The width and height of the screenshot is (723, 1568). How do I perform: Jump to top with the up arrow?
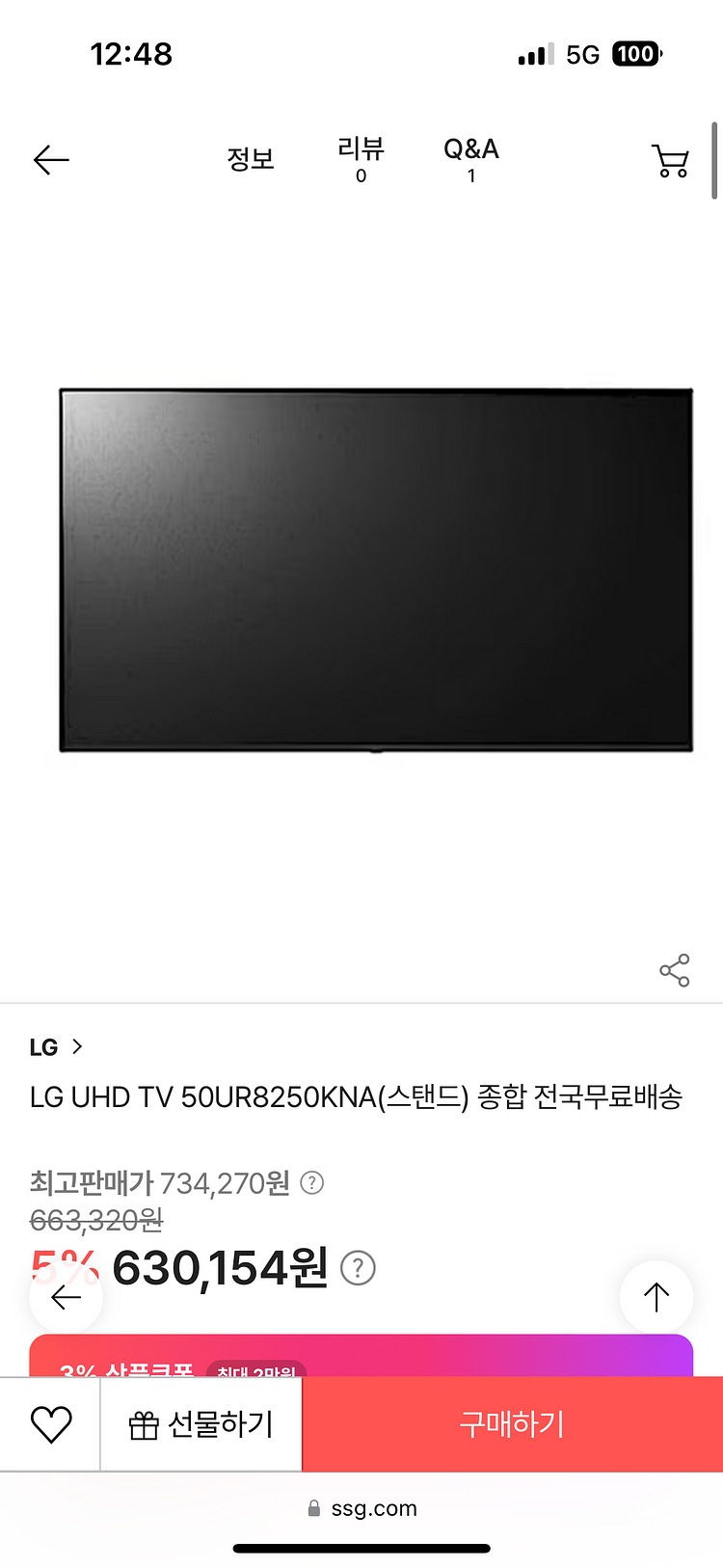(656, 1297)
